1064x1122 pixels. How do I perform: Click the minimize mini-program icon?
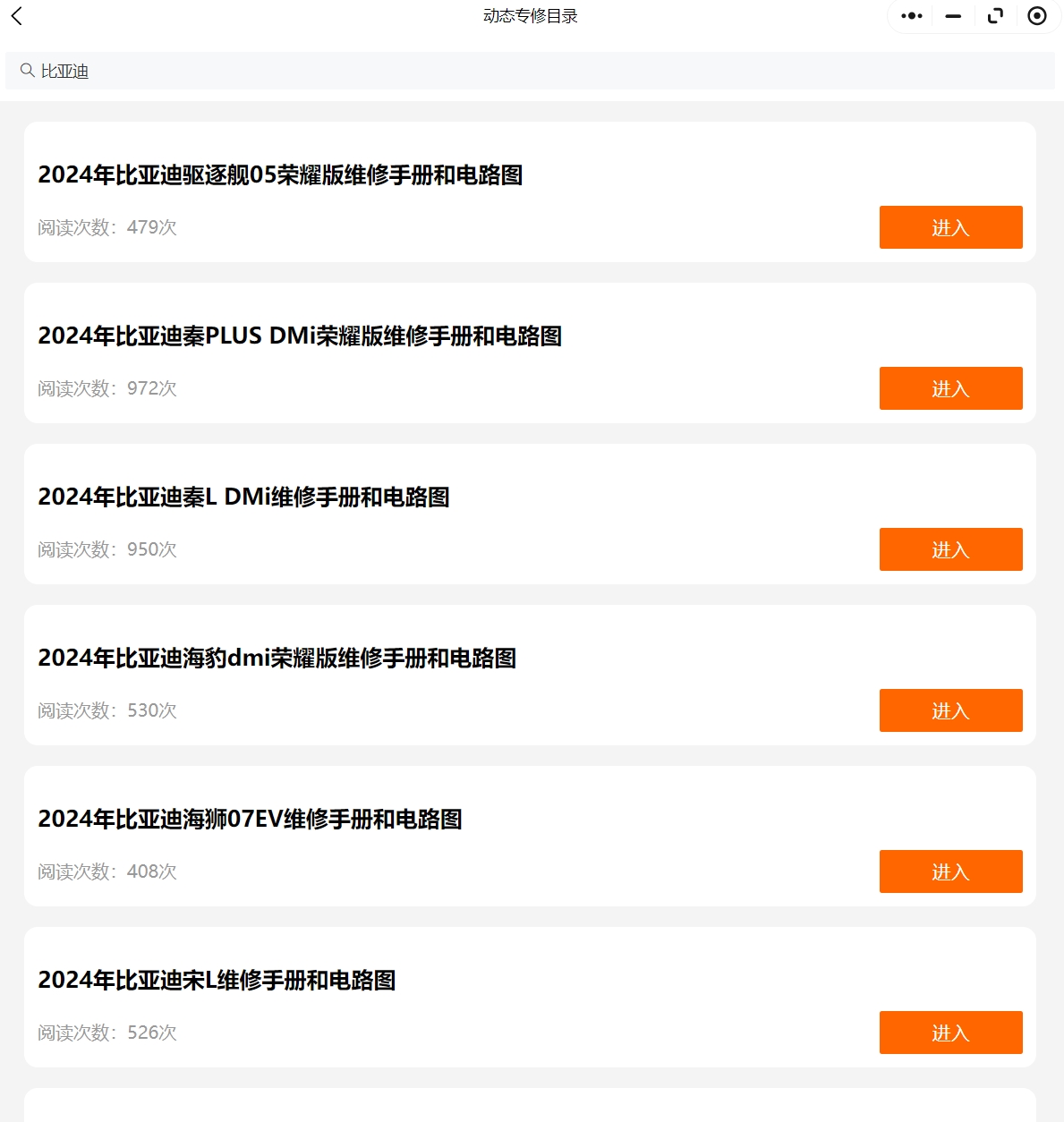[x=951, y=15]
